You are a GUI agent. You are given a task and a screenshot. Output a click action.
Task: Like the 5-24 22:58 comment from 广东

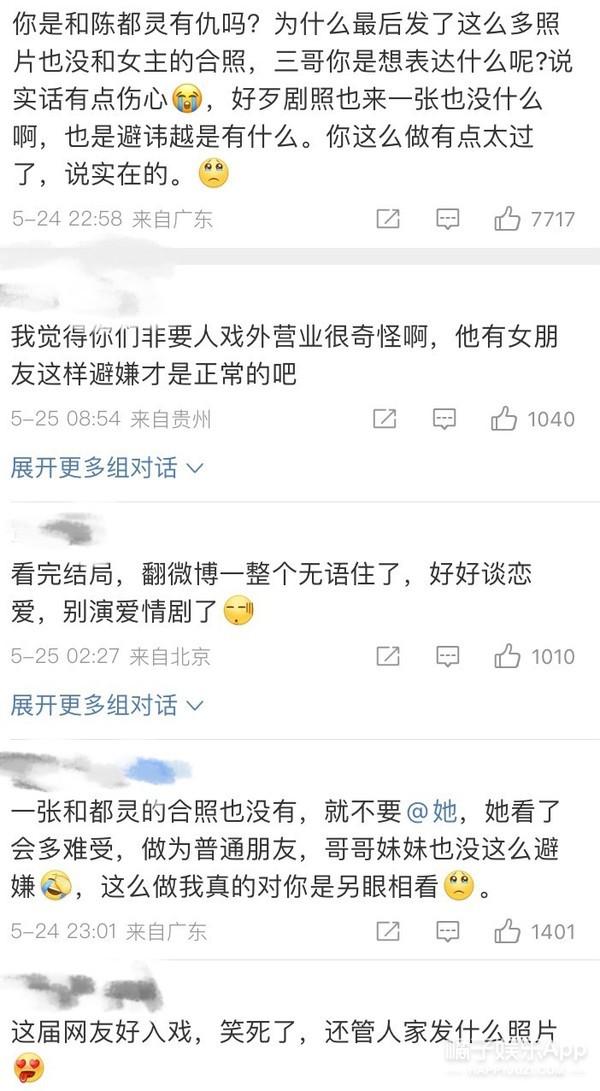pyautogui.click(x=507, y=218)
